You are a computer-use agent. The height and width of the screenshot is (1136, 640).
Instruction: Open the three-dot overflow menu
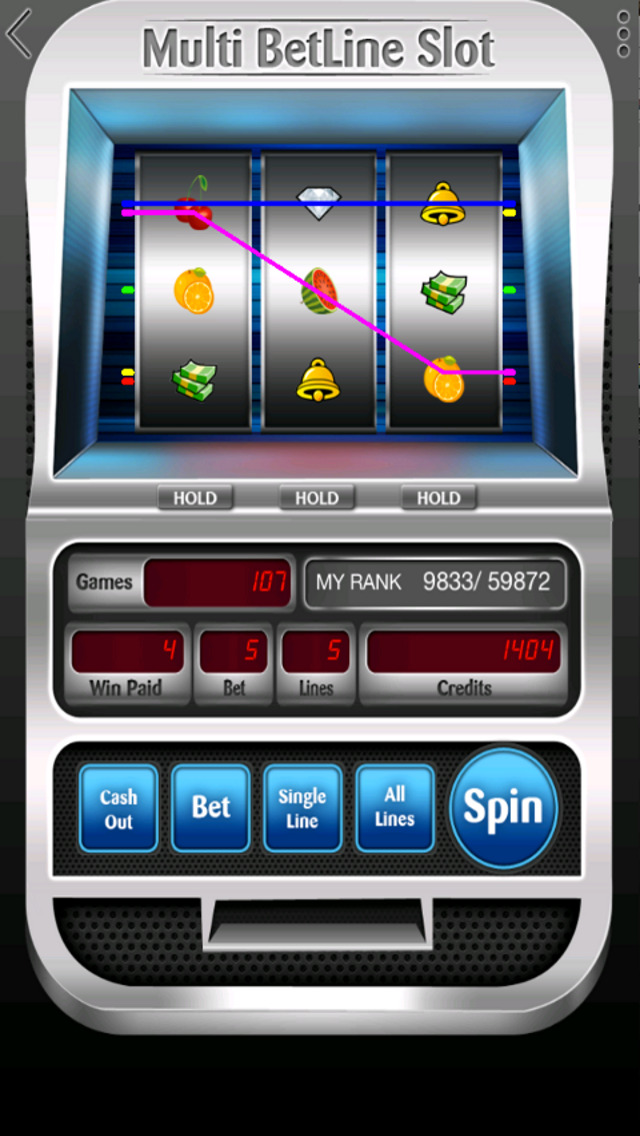pos(623,33)
